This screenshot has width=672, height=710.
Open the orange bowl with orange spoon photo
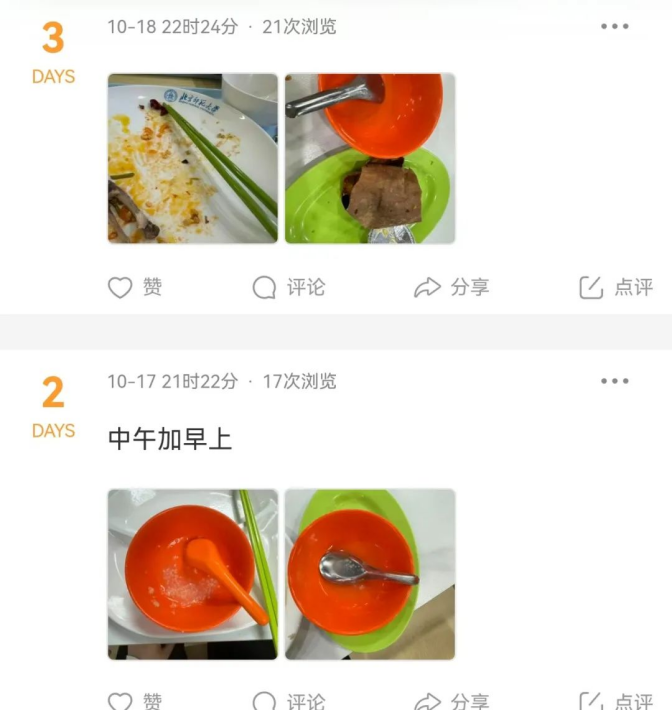[193, 574]
